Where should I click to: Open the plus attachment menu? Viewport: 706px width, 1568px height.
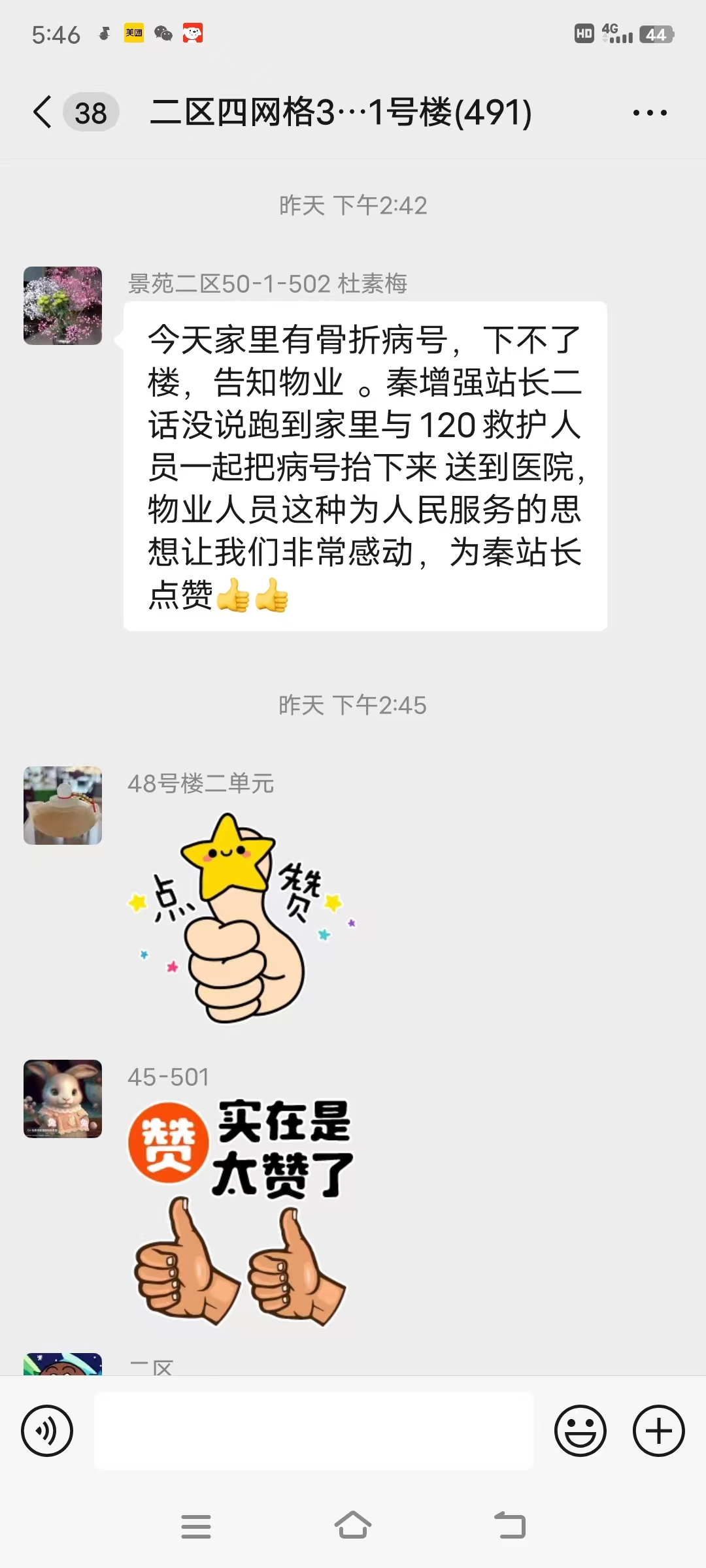[658, 1431]
